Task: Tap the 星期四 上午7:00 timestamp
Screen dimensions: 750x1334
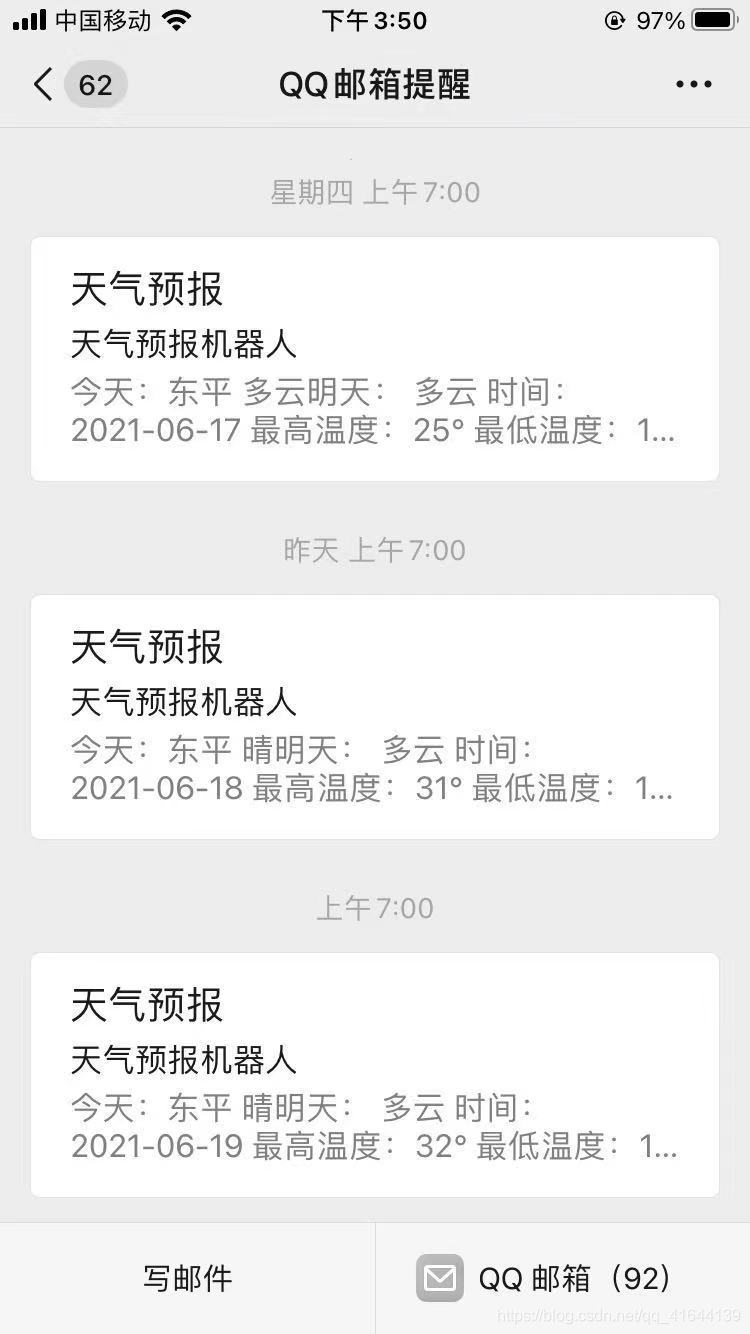Action: (x=375, y=192)
